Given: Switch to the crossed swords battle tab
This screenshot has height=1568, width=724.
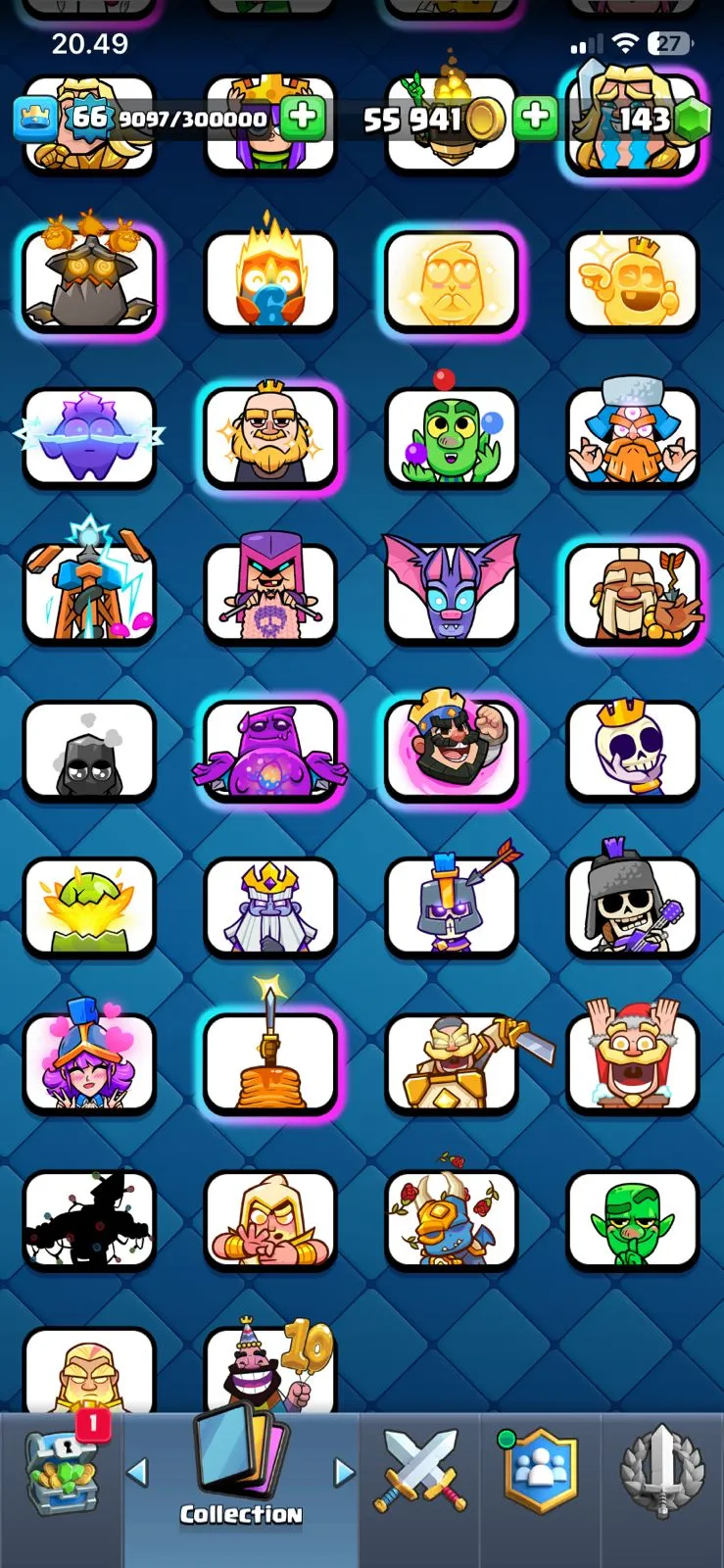Looking at the screenshot, I should [x=419, y=1472].
